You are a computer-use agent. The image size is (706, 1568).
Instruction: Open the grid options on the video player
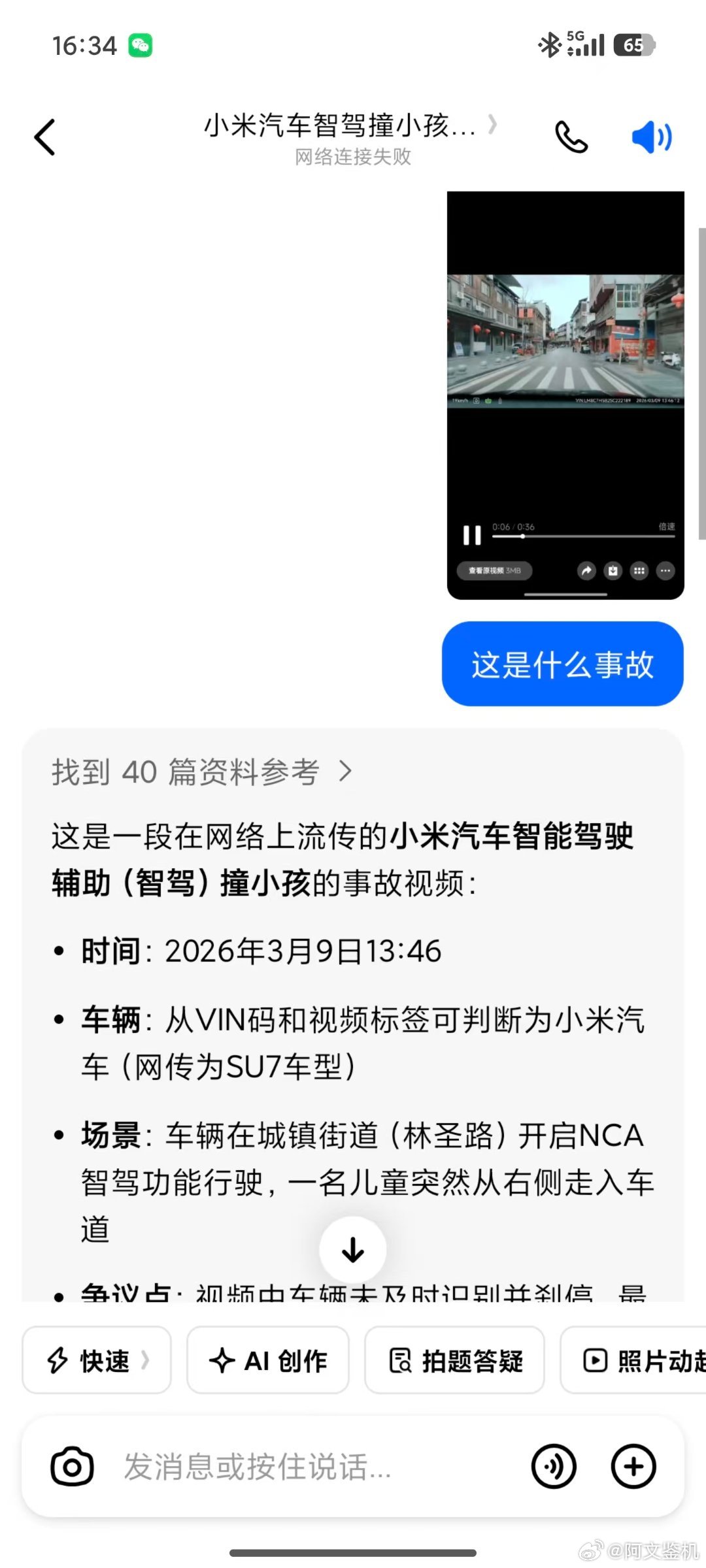(639, 570)
